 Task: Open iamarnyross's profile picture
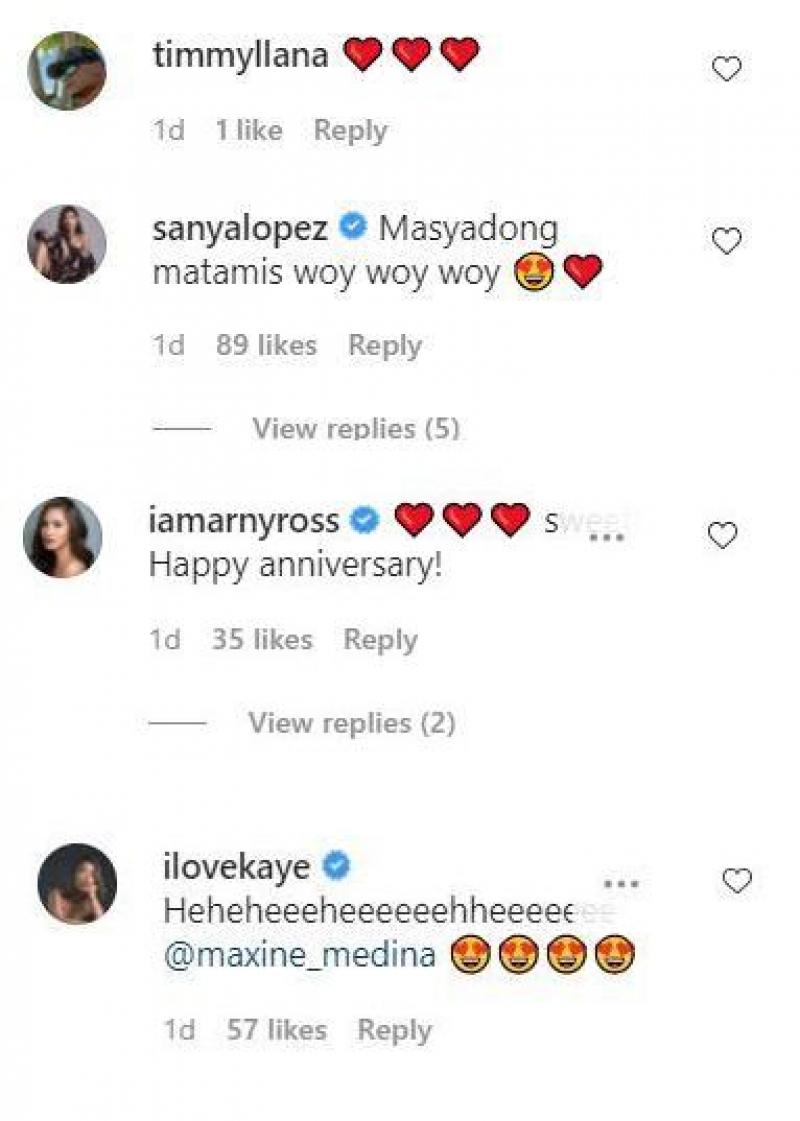(x=62, y=538)
